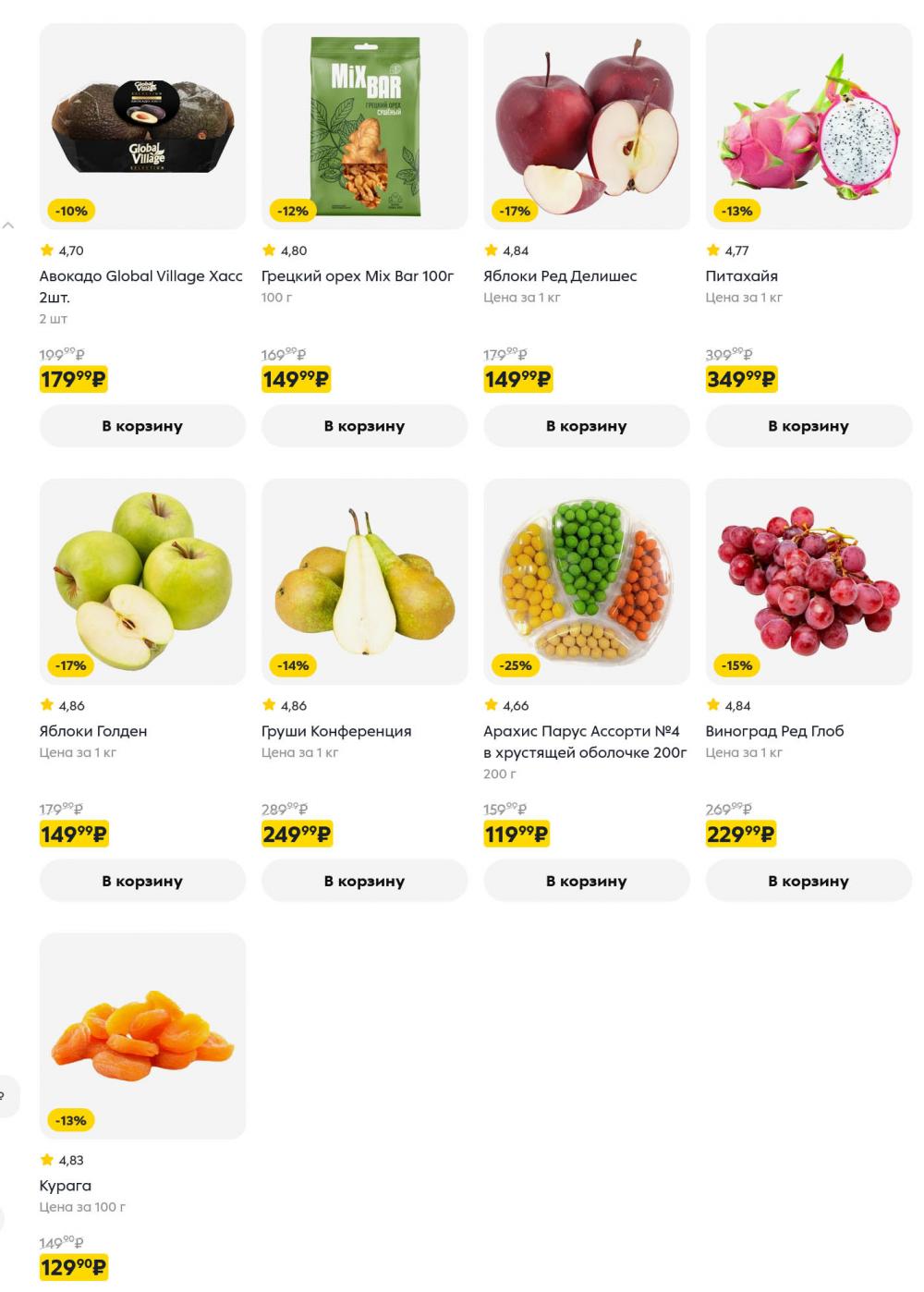Click the dragon fruit product photo
Viewport: 924px width, 1292px height.
click(808, 127)
